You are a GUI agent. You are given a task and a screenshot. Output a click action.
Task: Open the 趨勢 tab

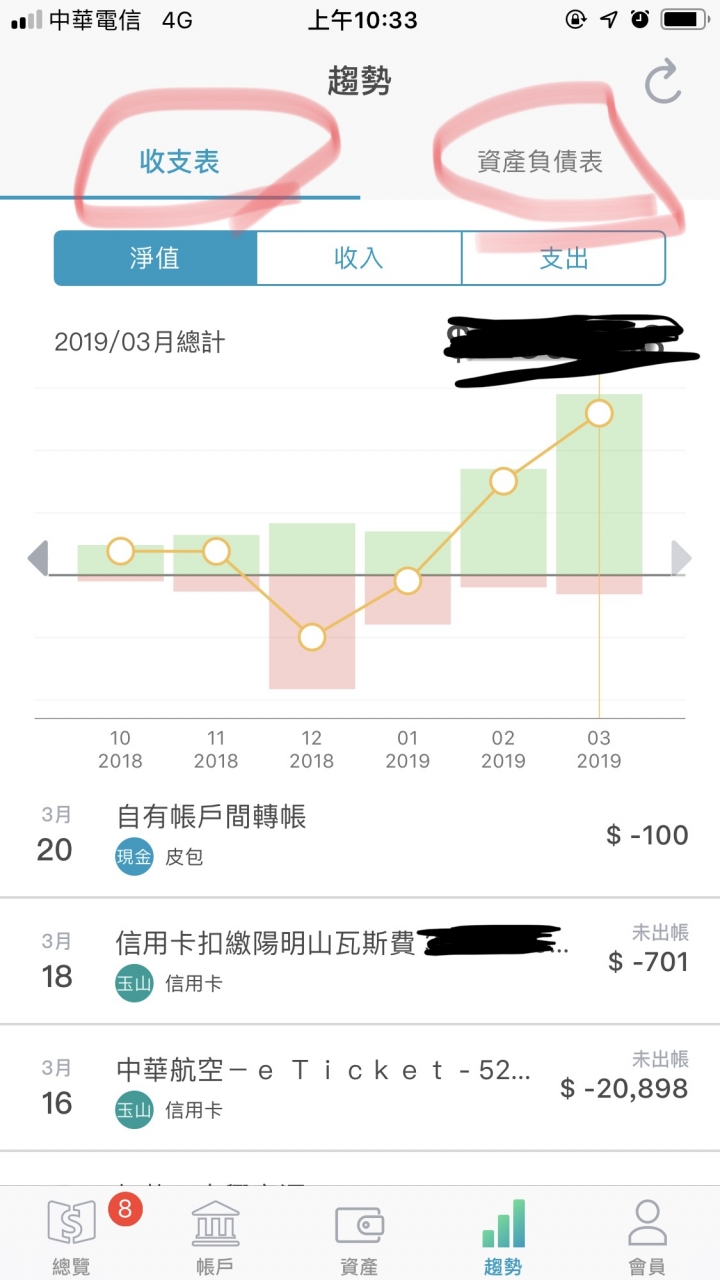point(503,1236)
